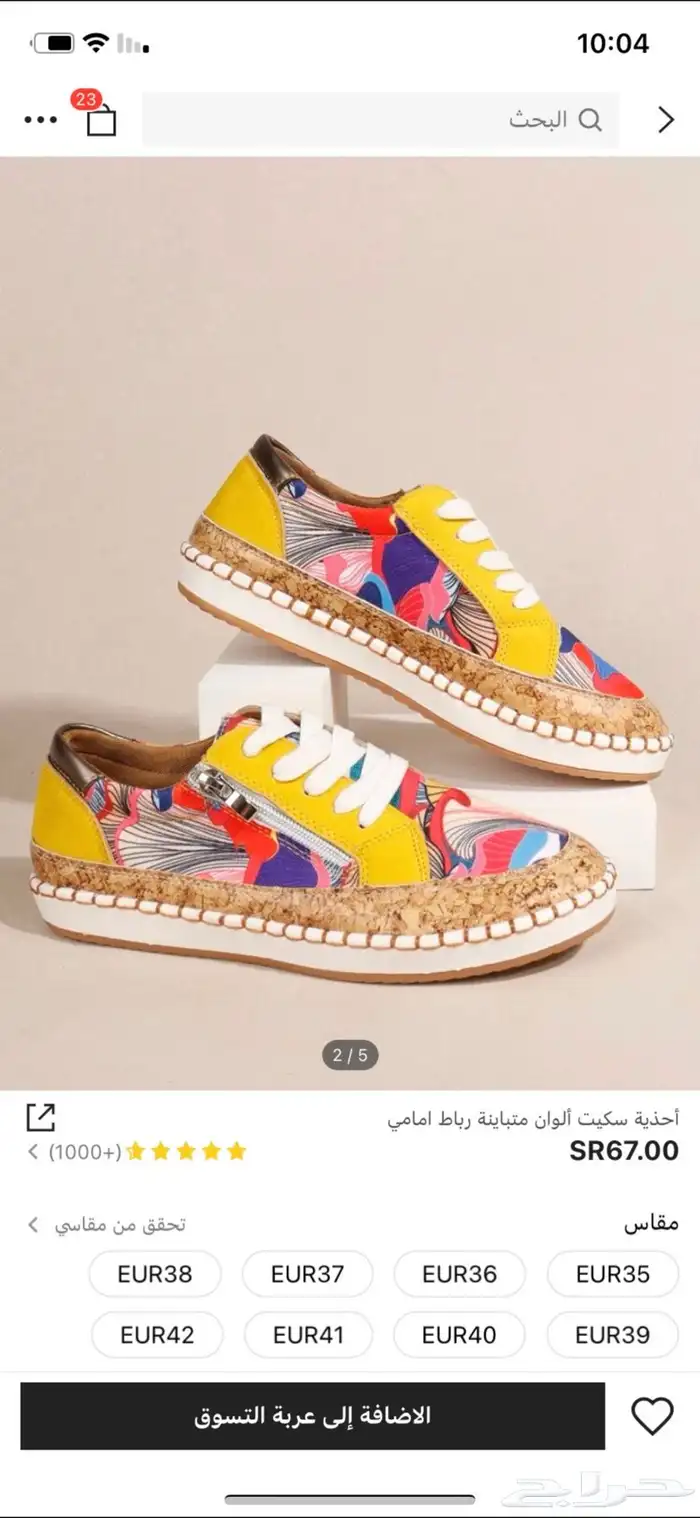Viewport: 700px width, 1518px height.
Task: Open the sneaker product image
Action: pyautogui.click(x=350, y=620)
